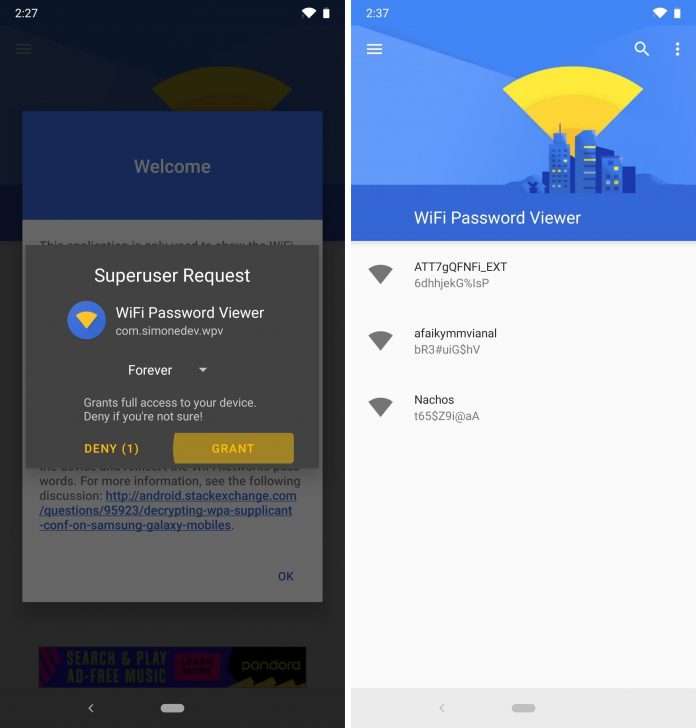
Task: Deny the superuser request
Action: point(111,448)
